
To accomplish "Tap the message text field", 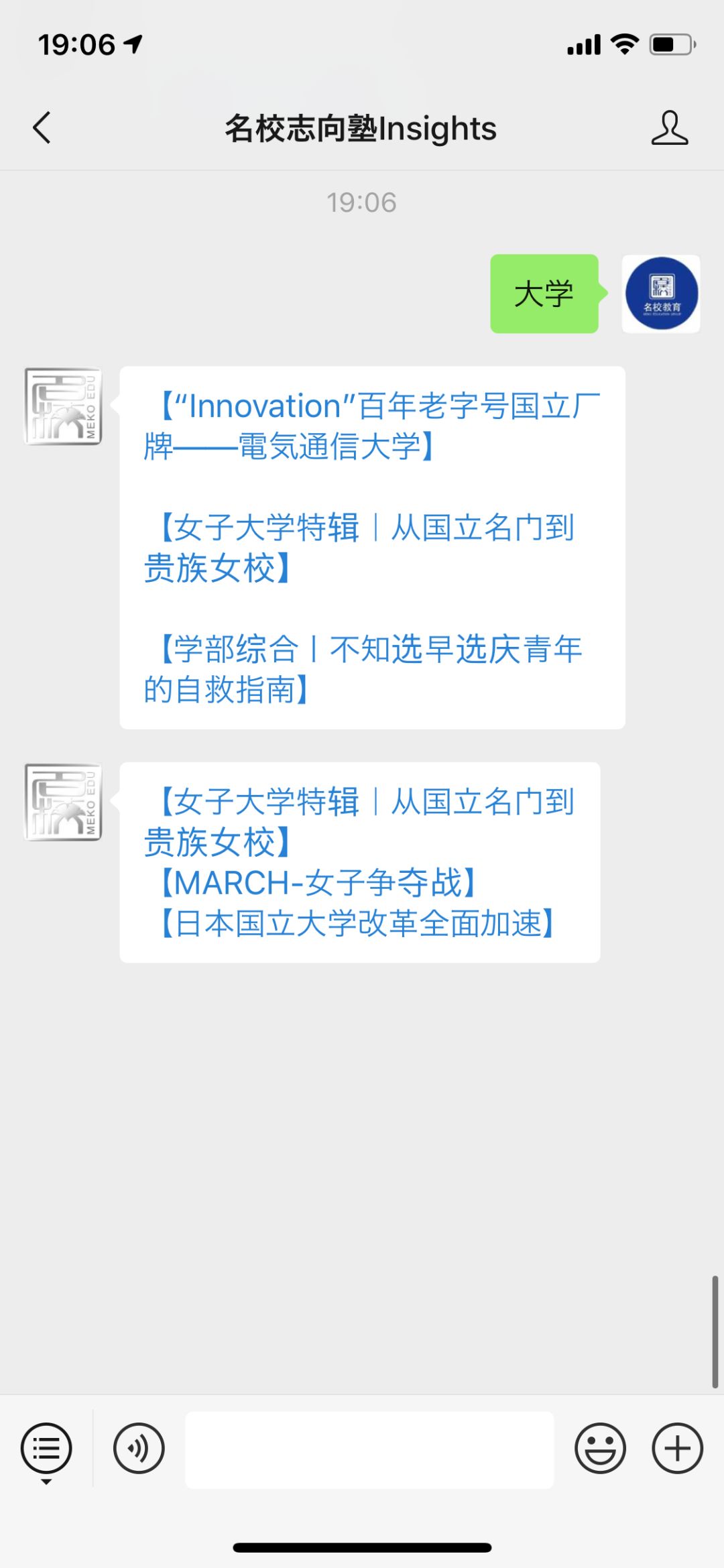I will click(x=369, y=1449).
